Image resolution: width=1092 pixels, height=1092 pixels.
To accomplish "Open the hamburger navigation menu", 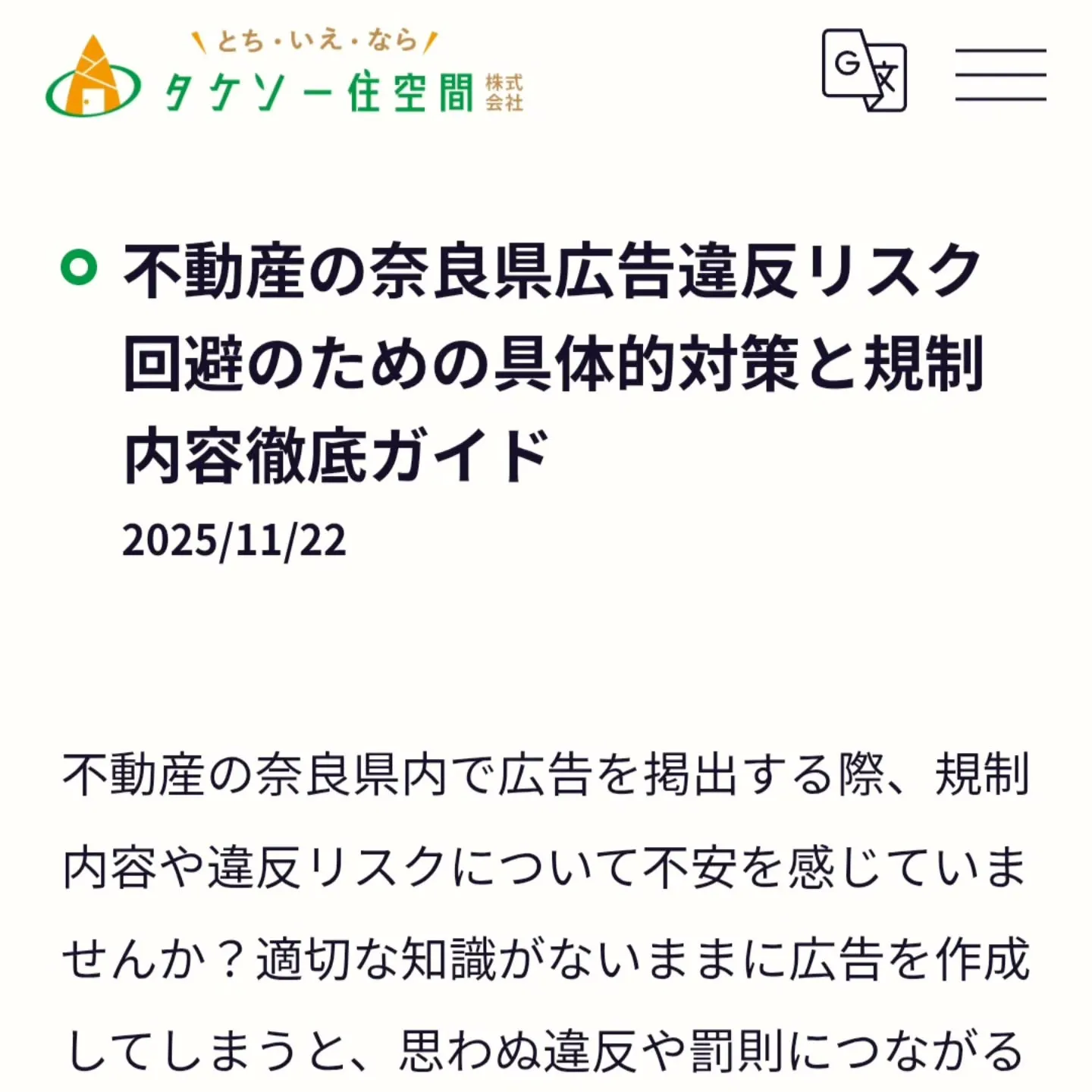I will [x=1000, y=74].
